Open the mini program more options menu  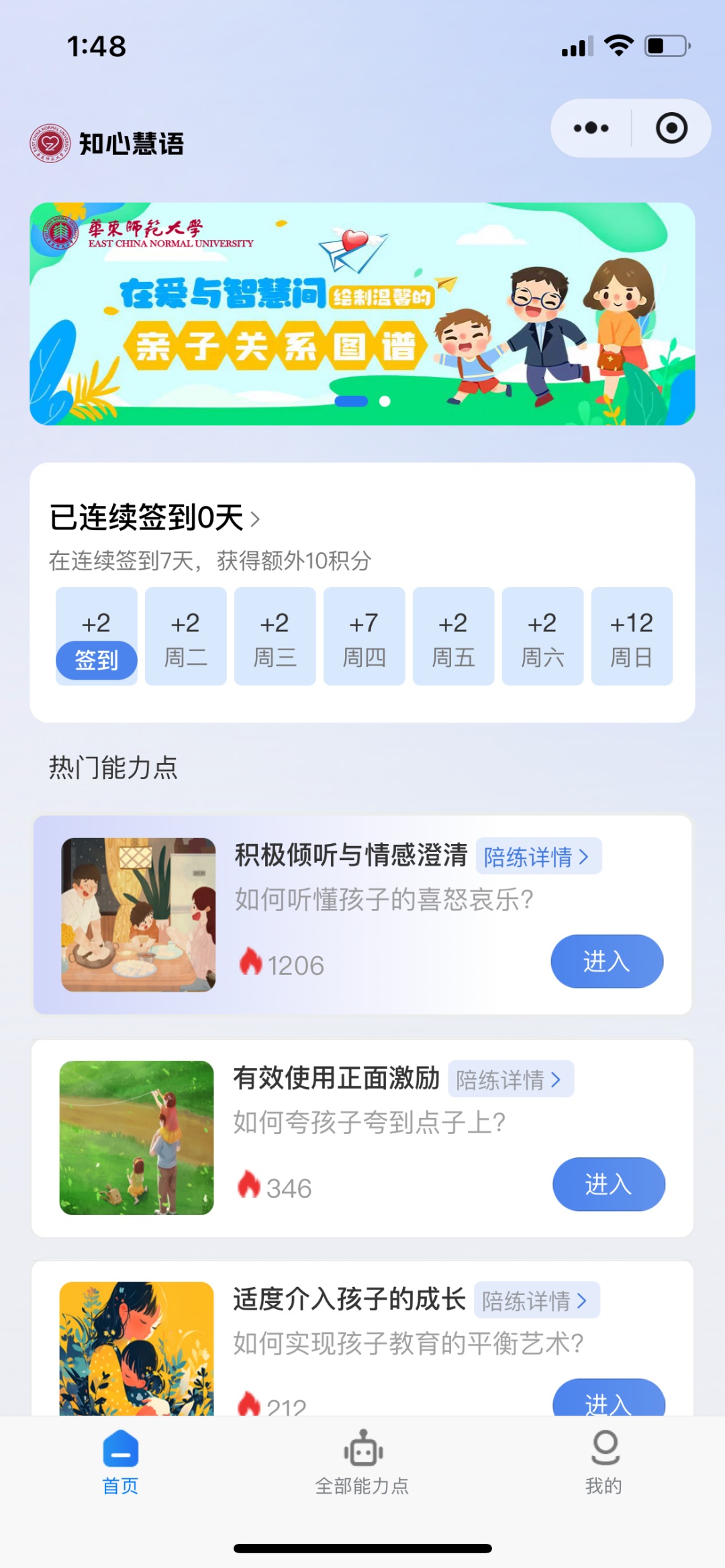591,128
